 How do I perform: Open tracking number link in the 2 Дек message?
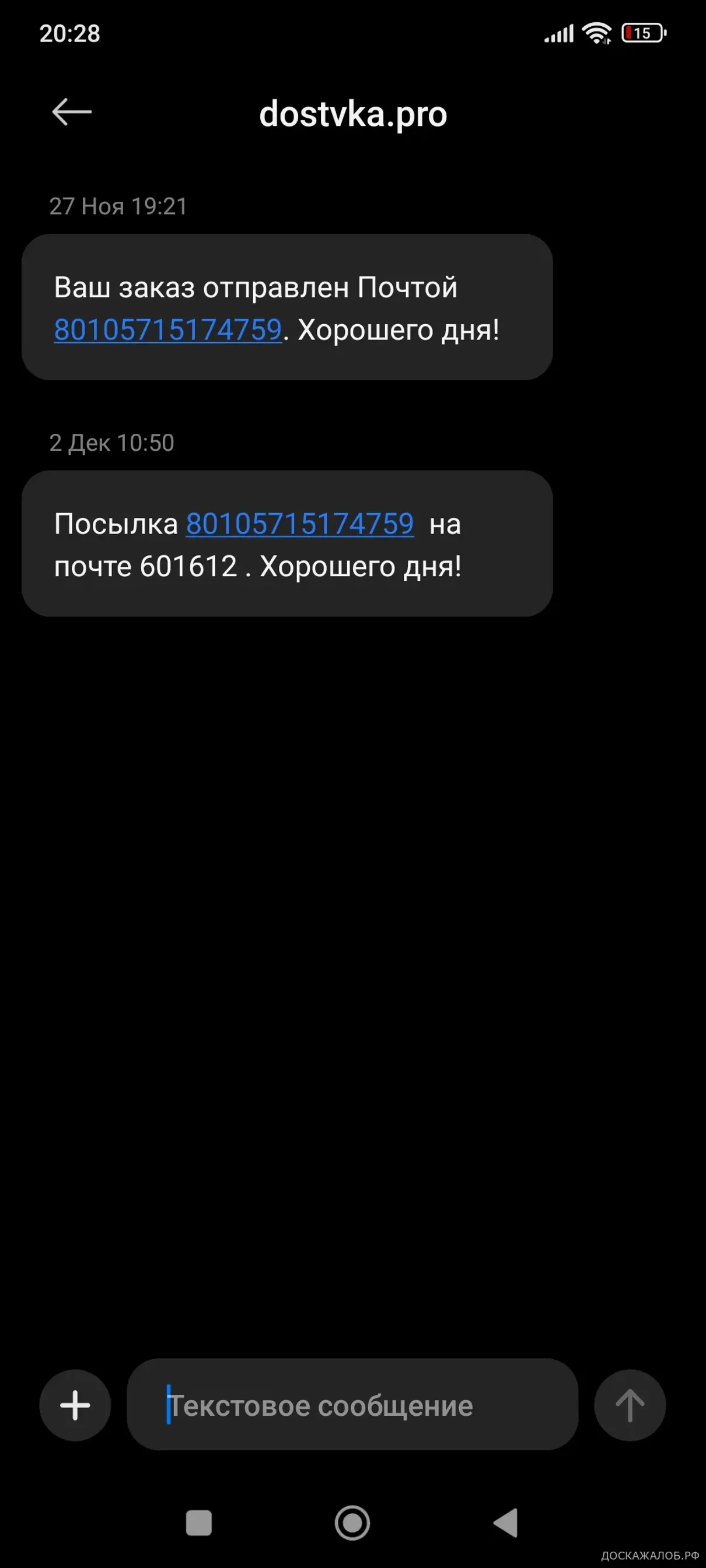point(300,524)
